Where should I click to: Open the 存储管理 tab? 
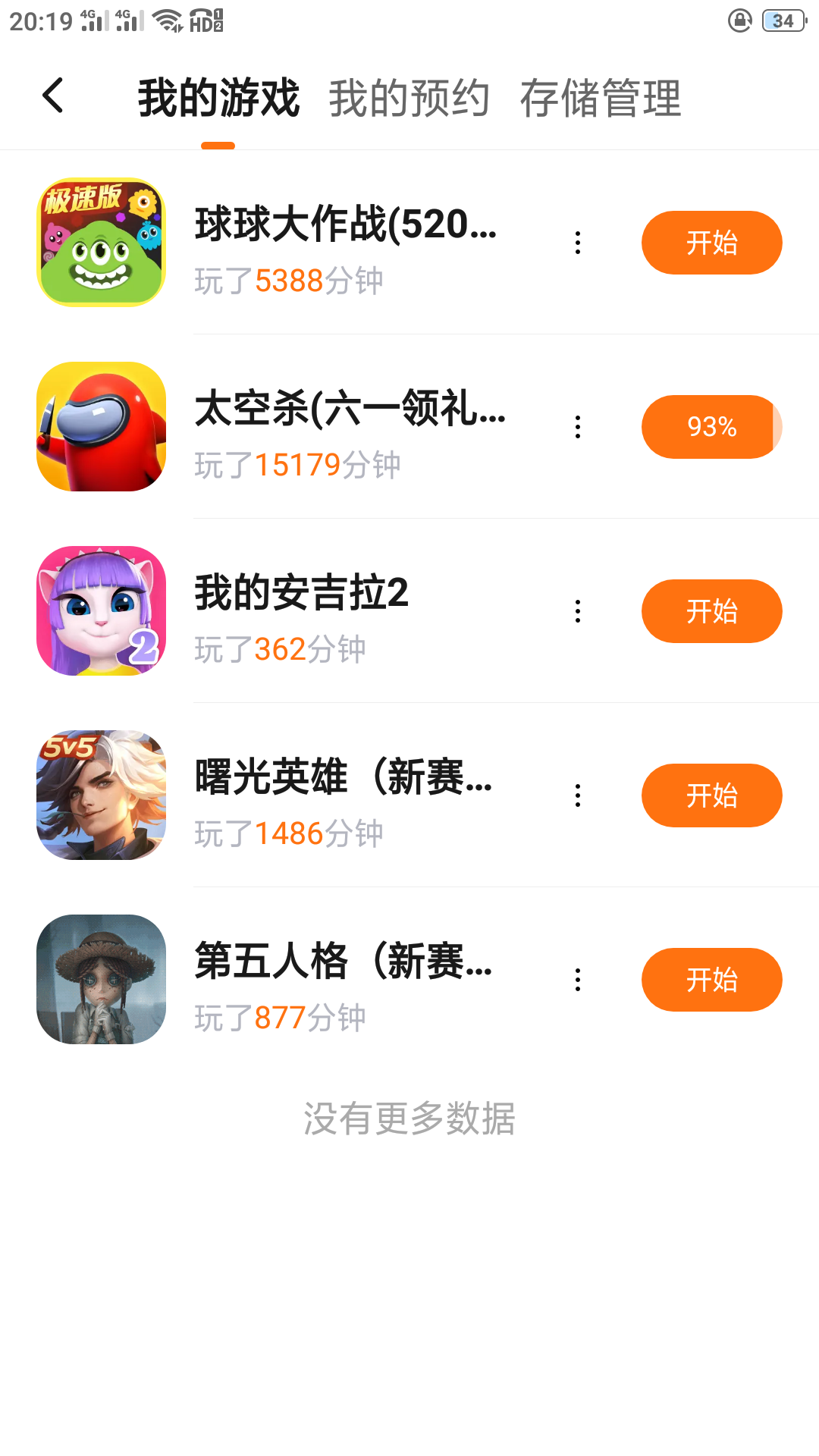tap(600, 99)
